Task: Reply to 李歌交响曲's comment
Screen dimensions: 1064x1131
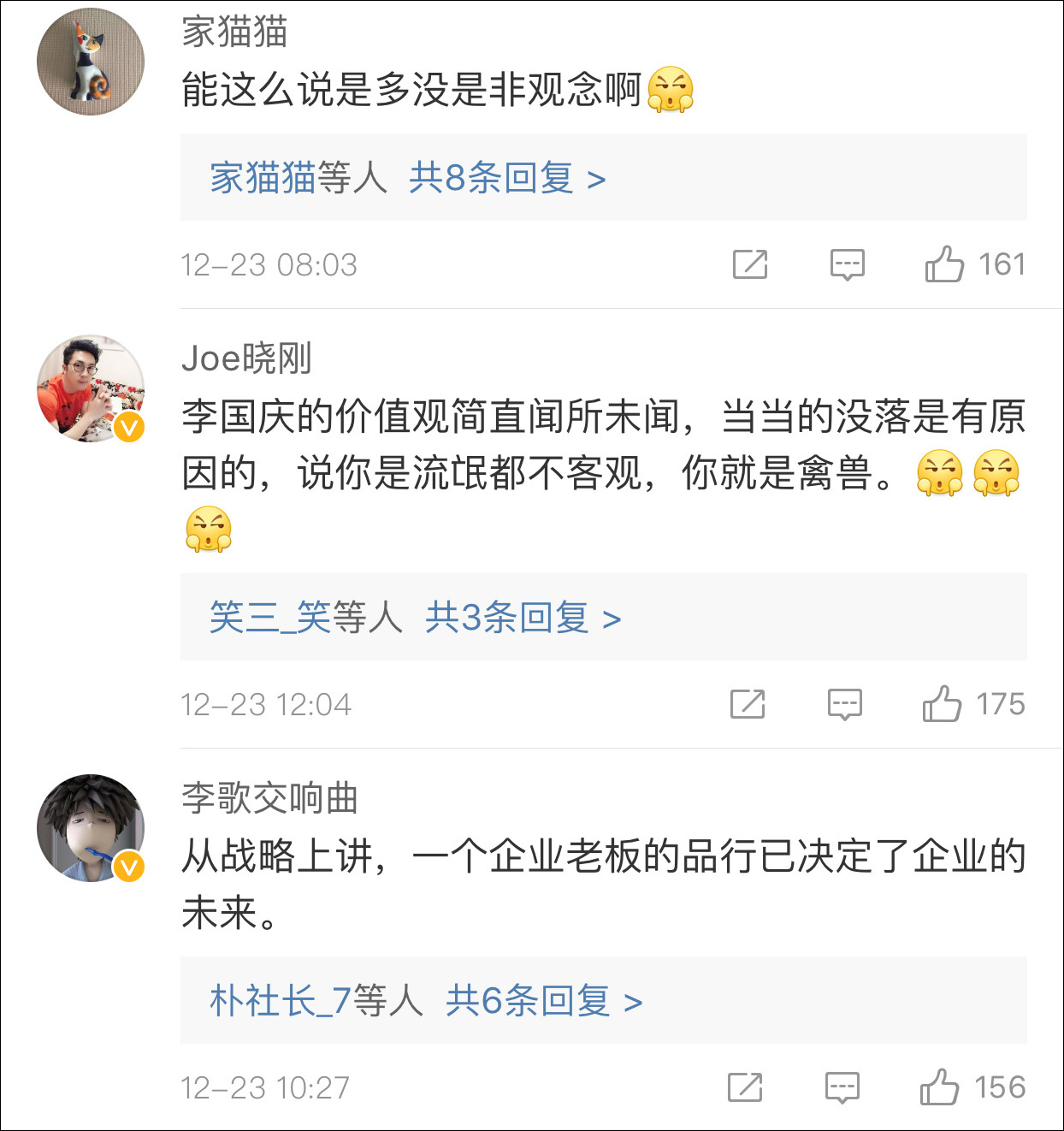Action: tap(842, 1087)
